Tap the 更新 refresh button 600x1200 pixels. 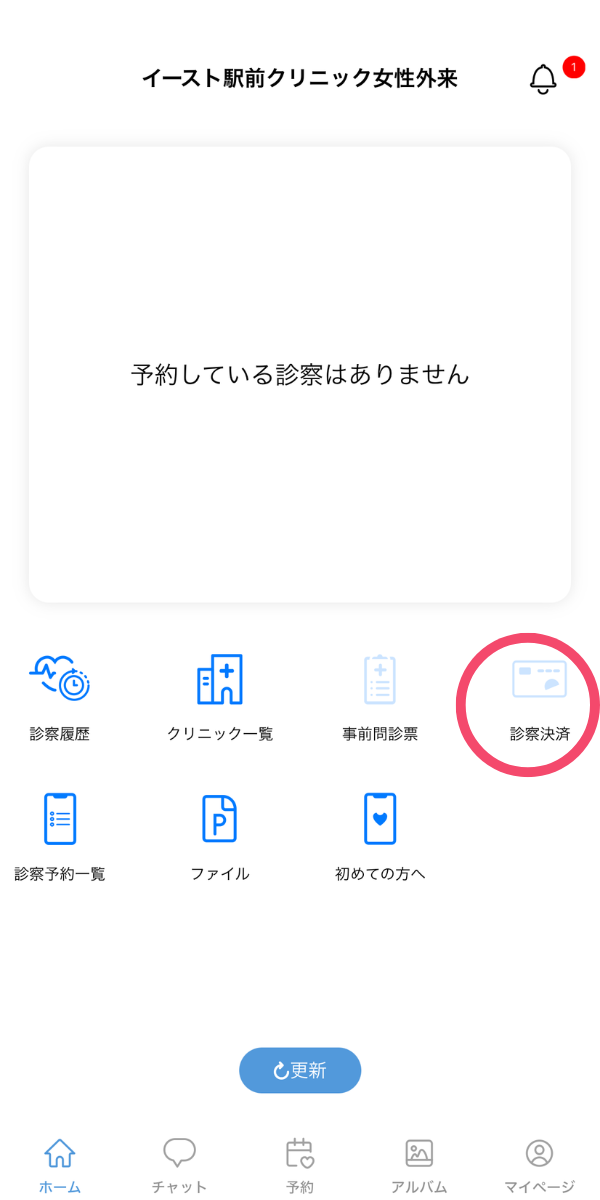pyautogui.click(x=300, y=1071)
